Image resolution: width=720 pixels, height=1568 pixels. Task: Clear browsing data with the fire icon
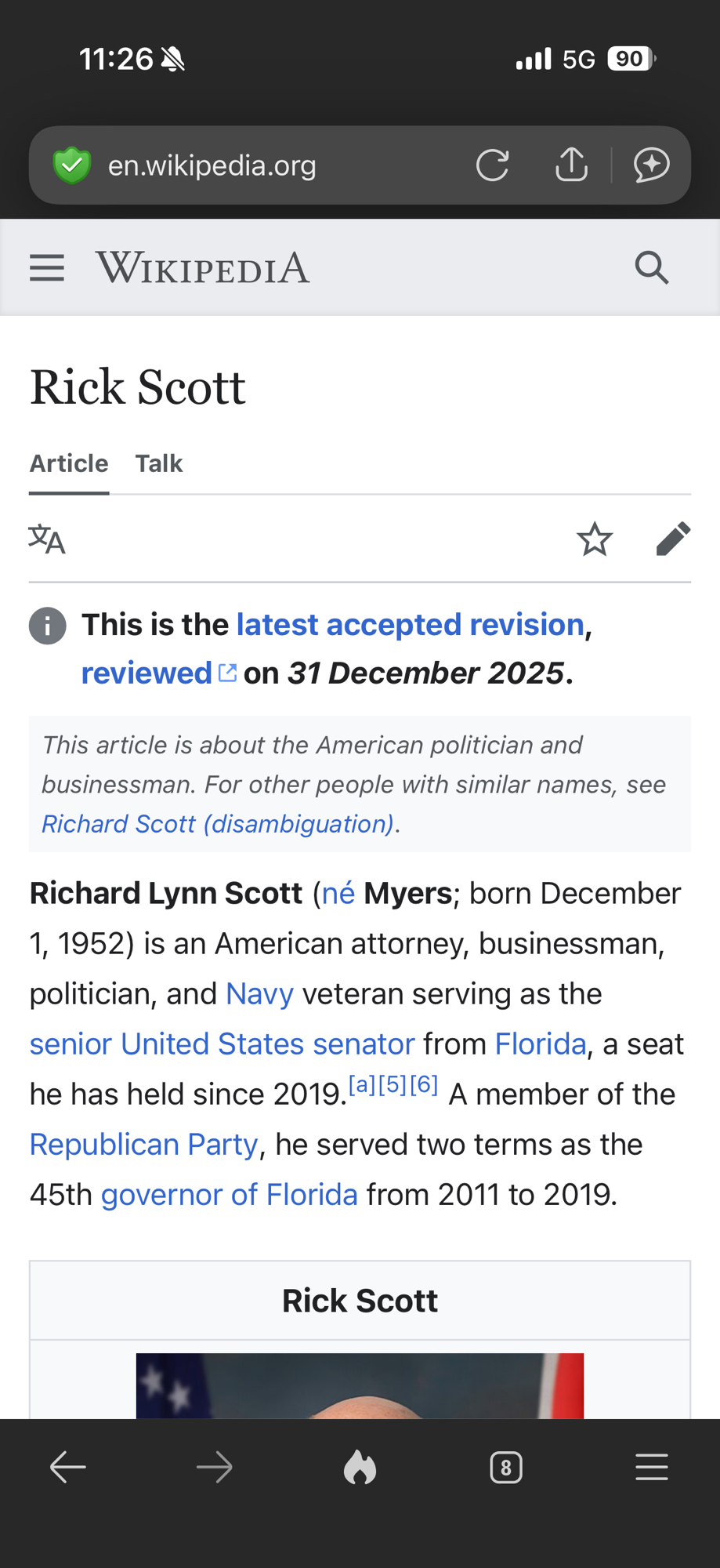[x=360, y=1467]
